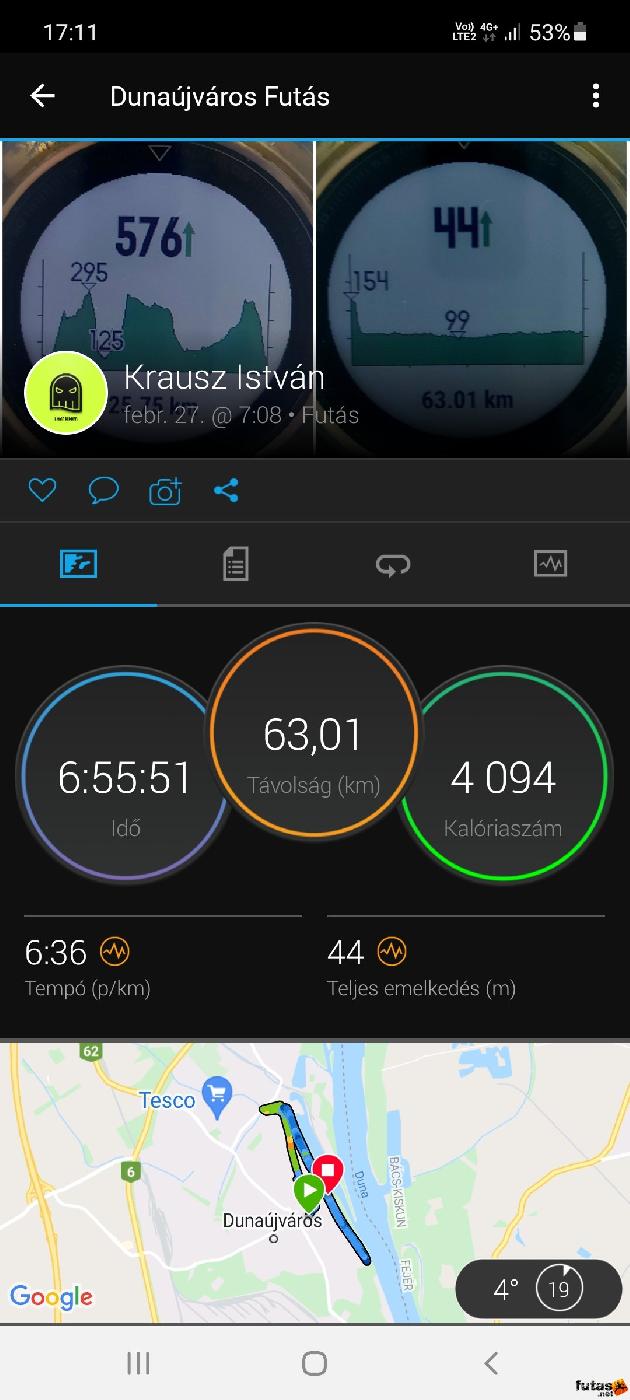Switch to the stats details tab
The width and height of the screenshot is (630, 1400).
[x=235, y=564]
